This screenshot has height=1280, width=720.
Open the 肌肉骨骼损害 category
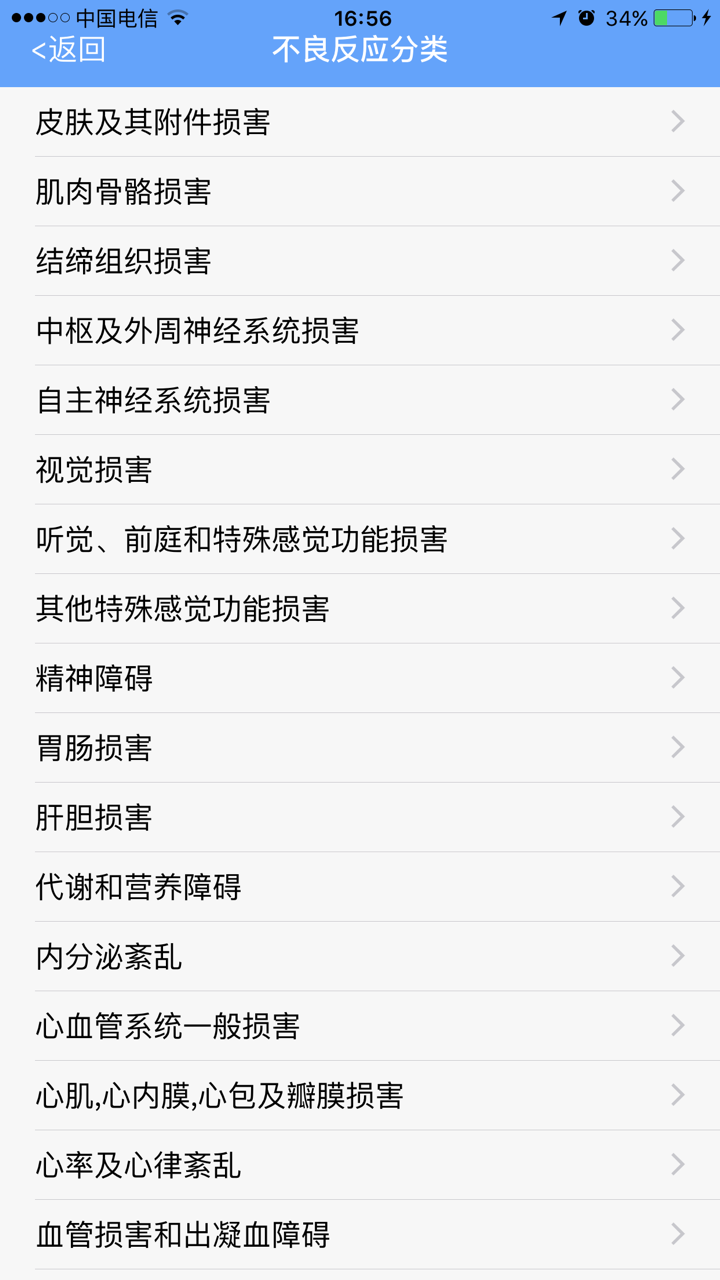point(360,191)
